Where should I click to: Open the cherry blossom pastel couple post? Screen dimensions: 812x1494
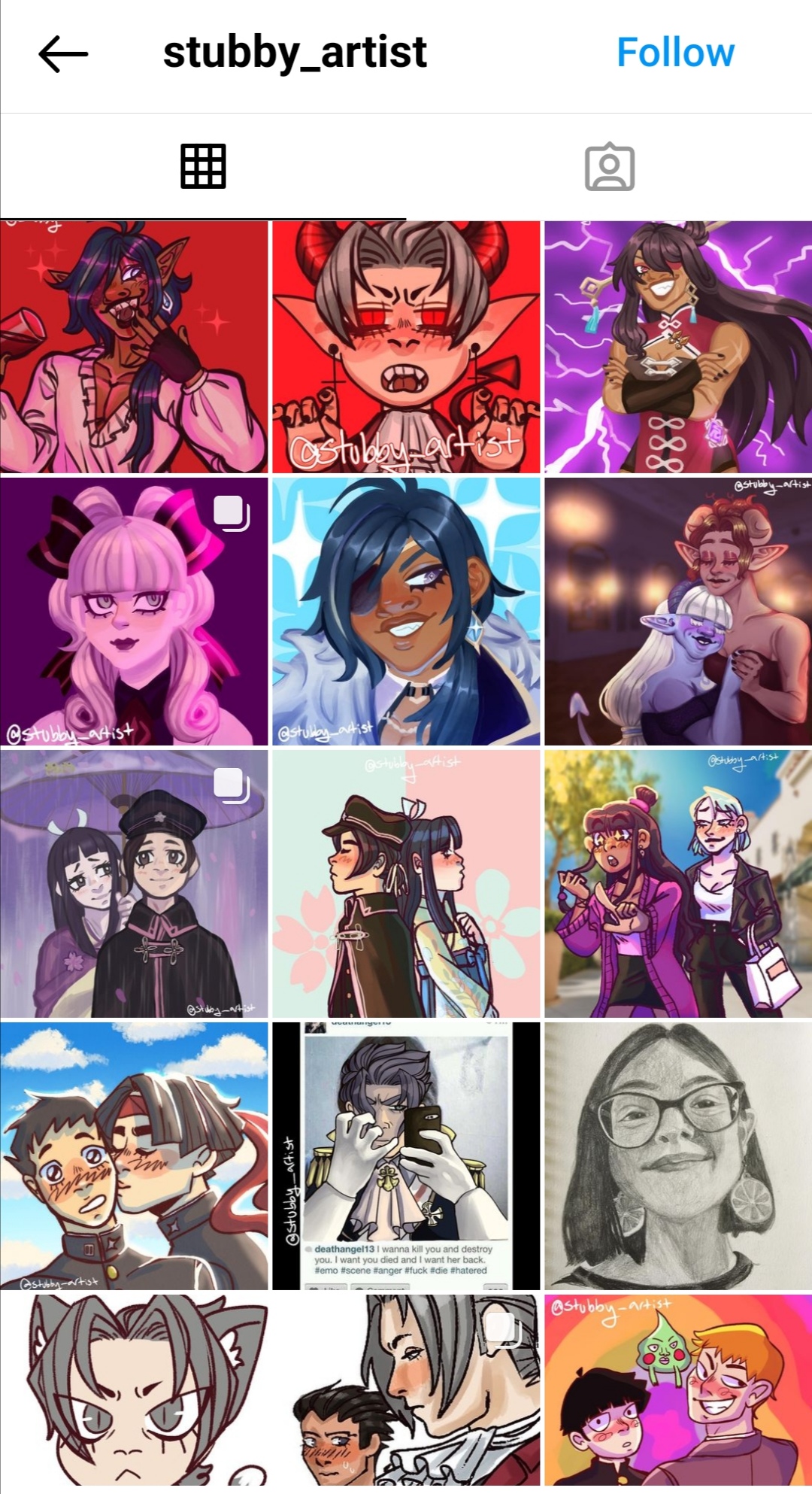406,884
